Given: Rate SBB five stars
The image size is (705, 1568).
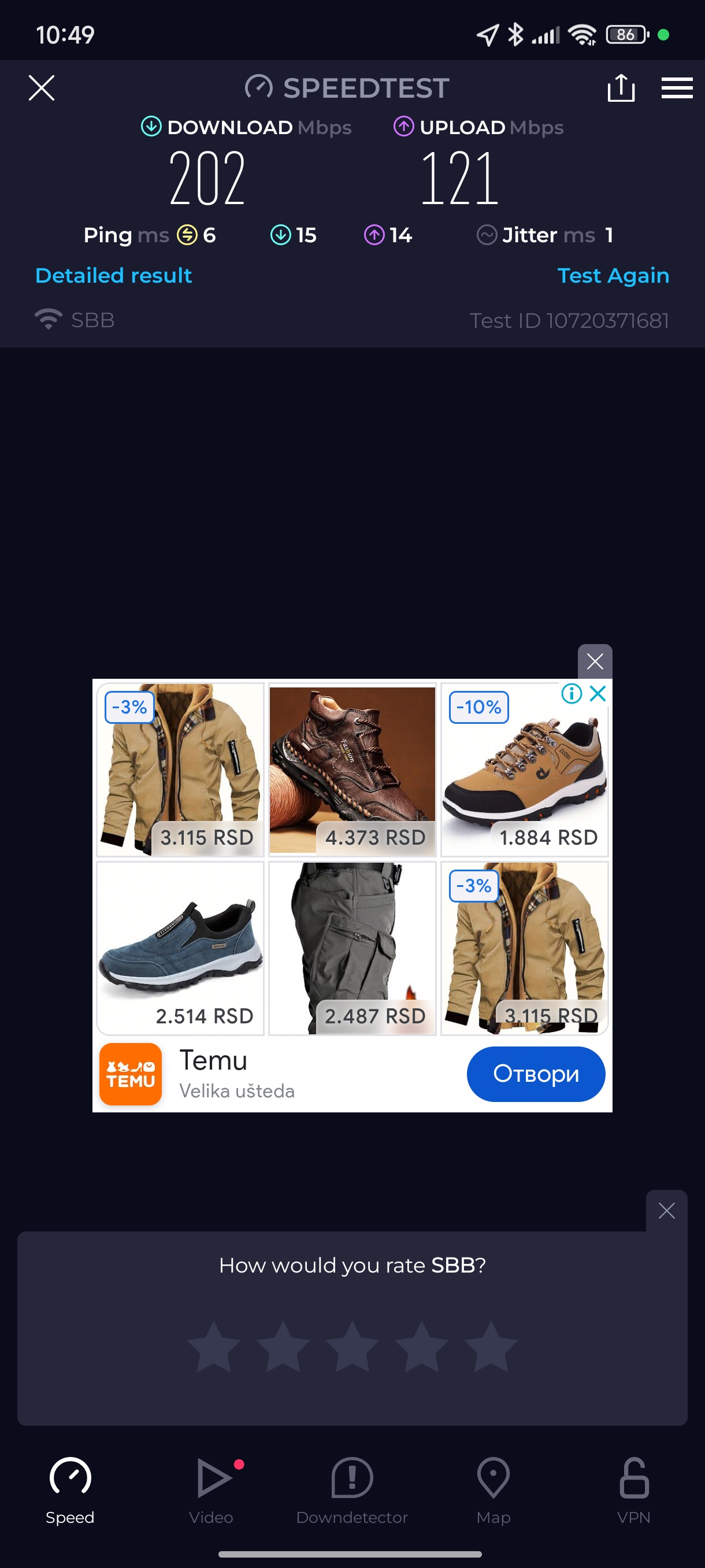Looking at the screenshot, I should point(490,1347).
